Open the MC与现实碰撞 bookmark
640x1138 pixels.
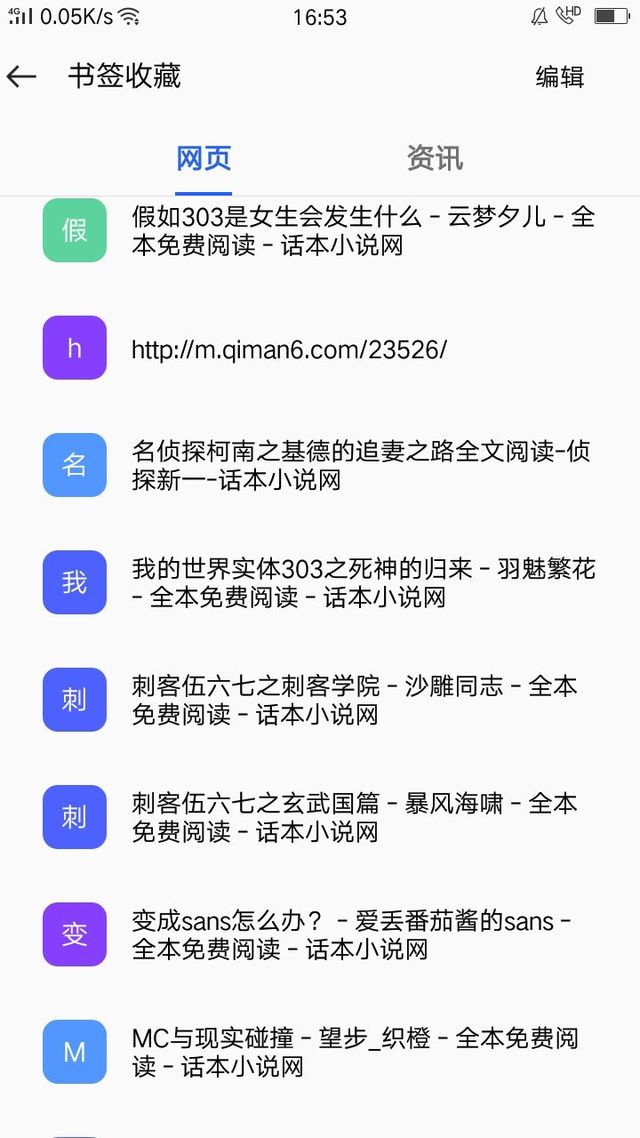(x=320, y=1052)
